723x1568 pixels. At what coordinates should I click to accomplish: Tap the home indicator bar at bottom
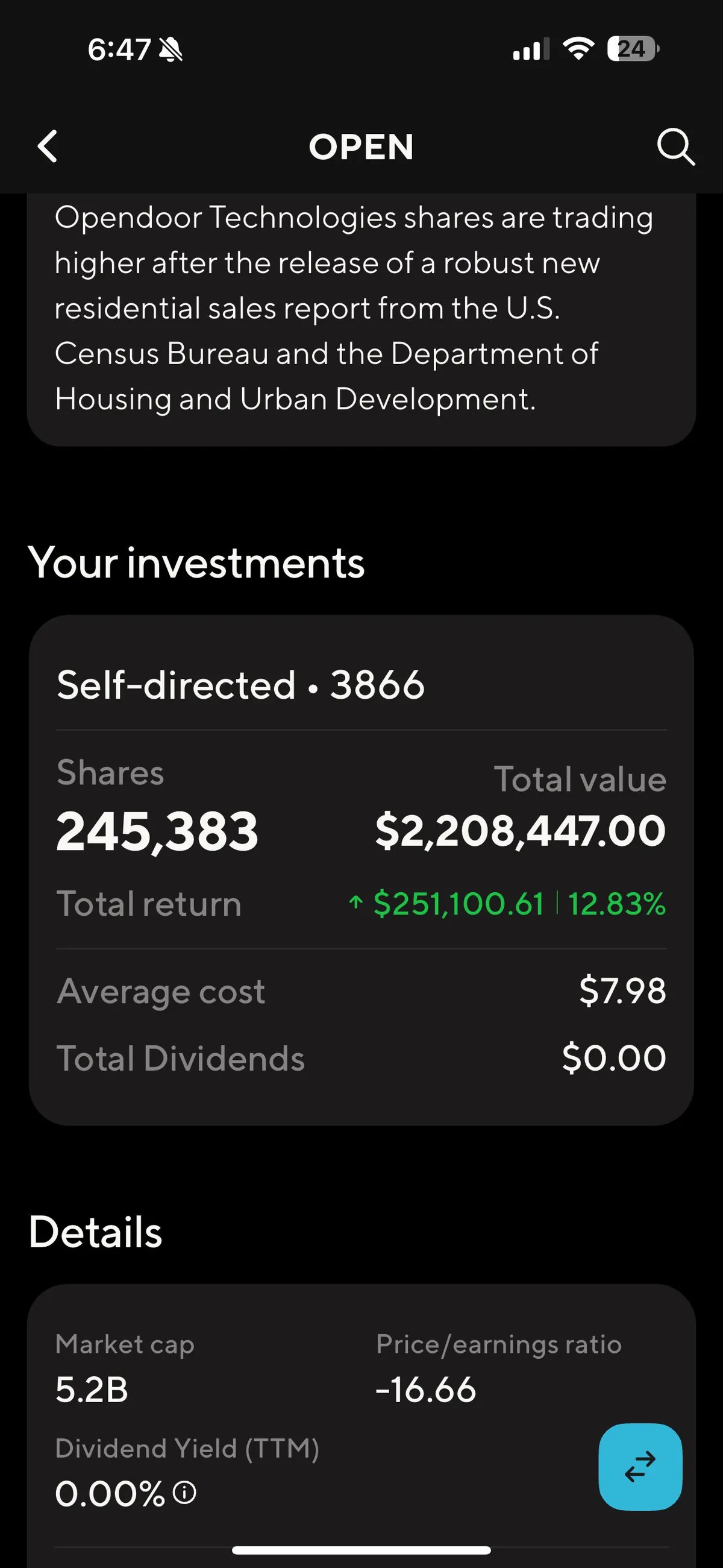point(361,1549)
